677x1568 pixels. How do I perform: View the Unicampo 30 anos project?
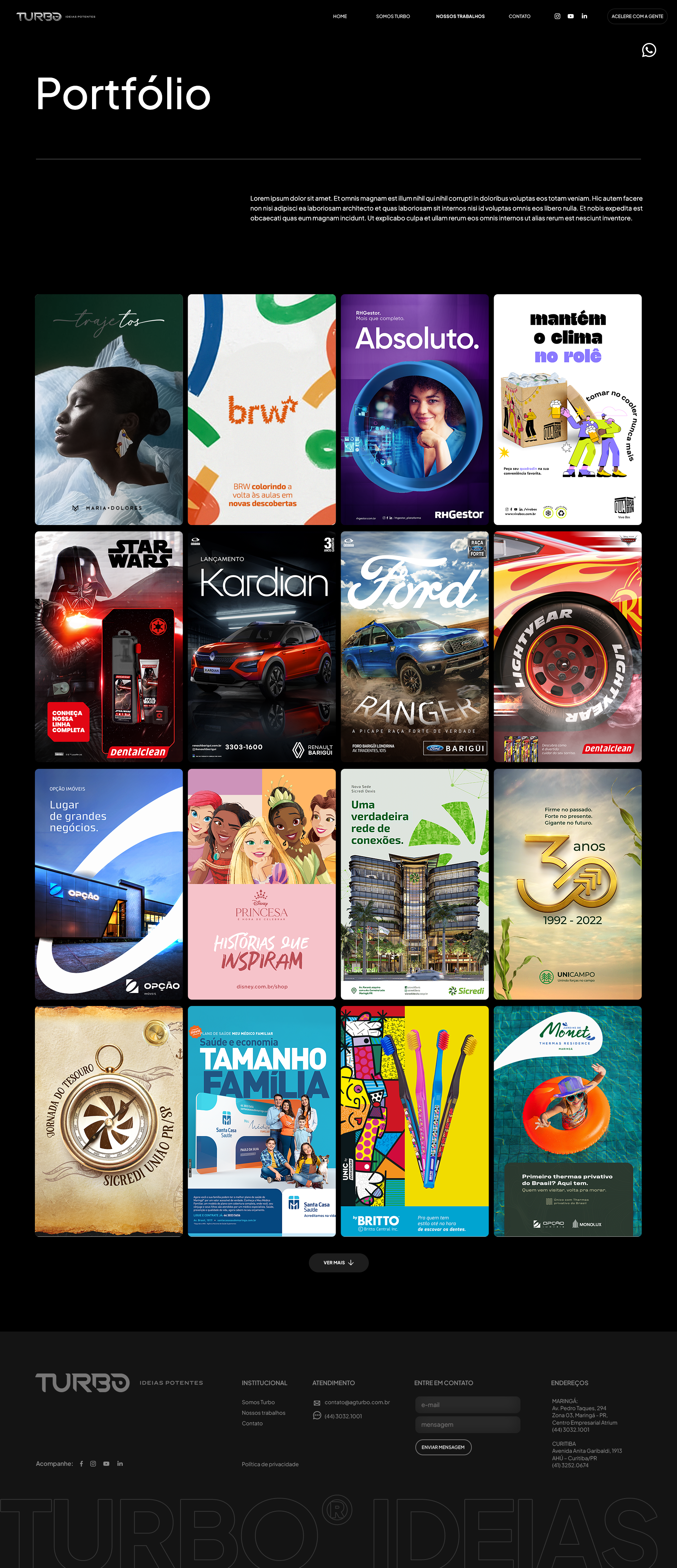point(567,884)
